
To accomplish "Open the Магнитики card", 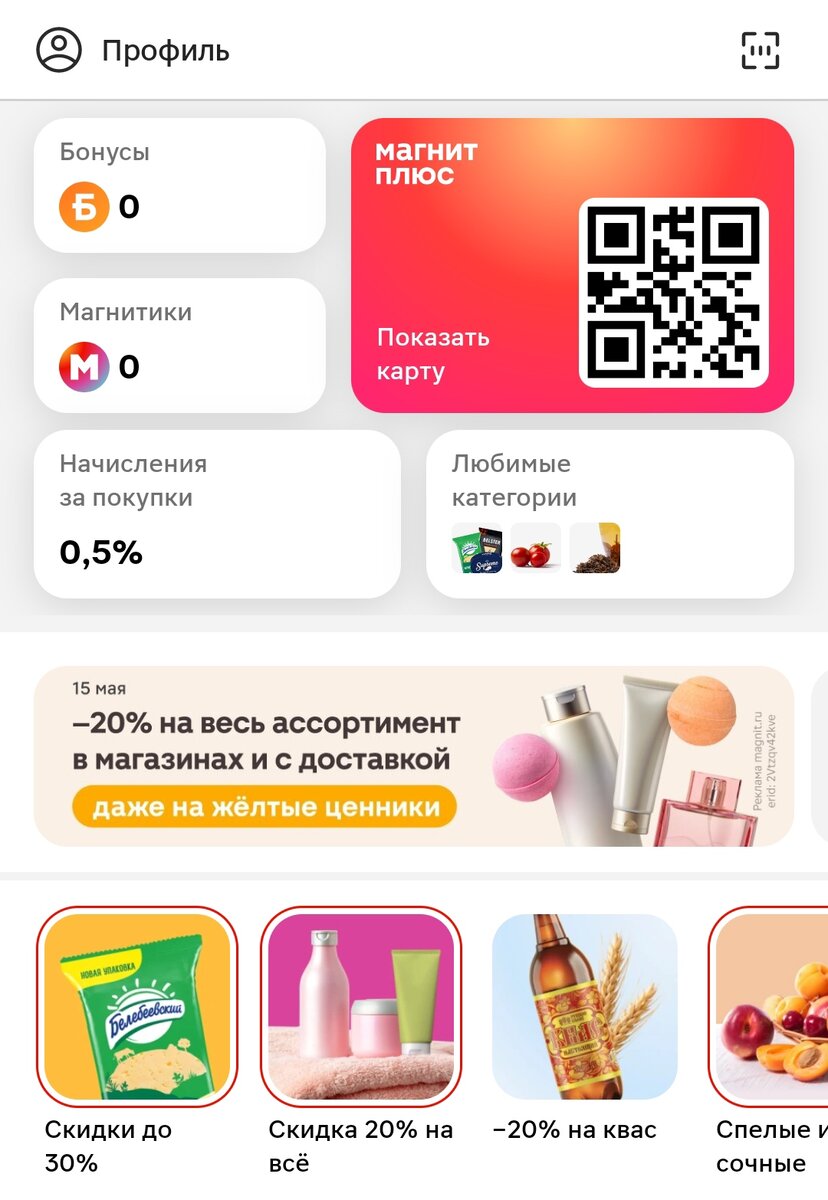I will [180, 344].
